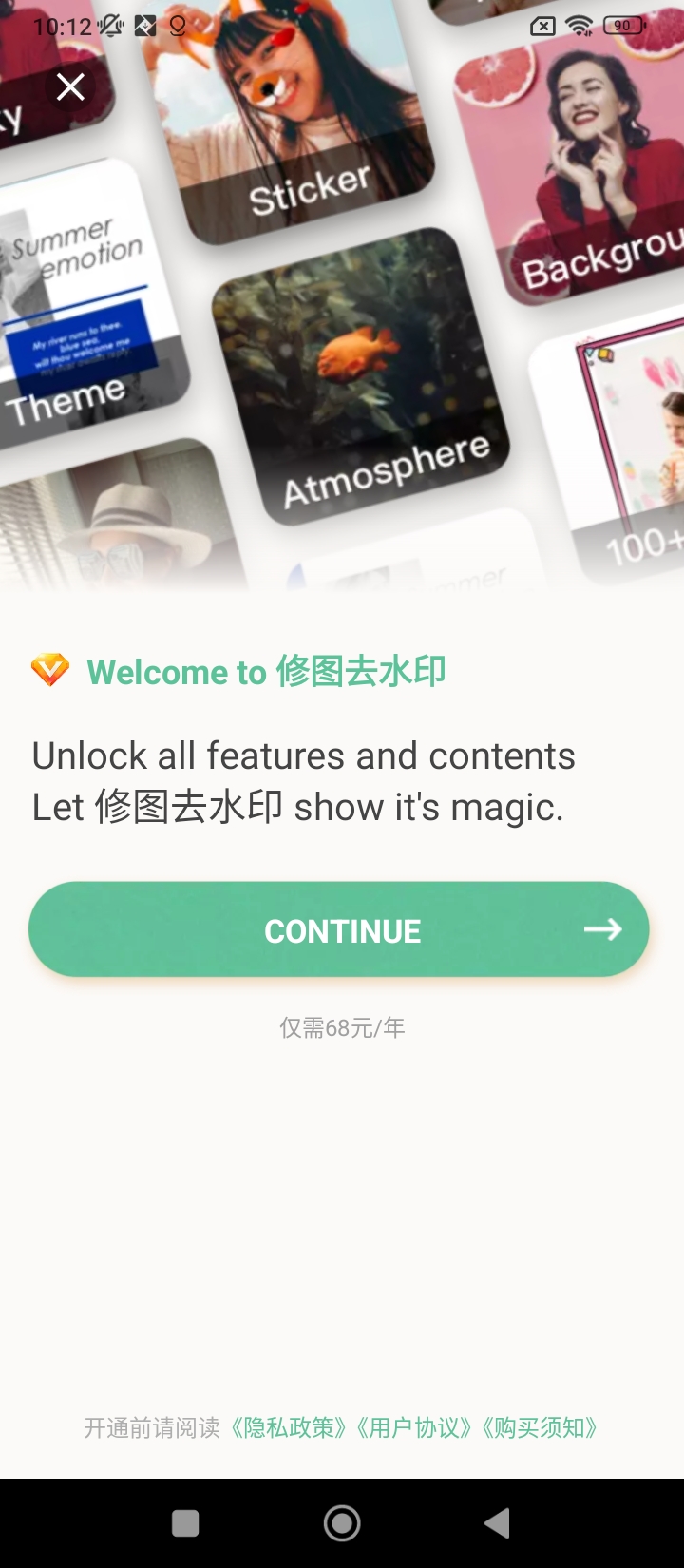Go back using the system back button

497,1523
